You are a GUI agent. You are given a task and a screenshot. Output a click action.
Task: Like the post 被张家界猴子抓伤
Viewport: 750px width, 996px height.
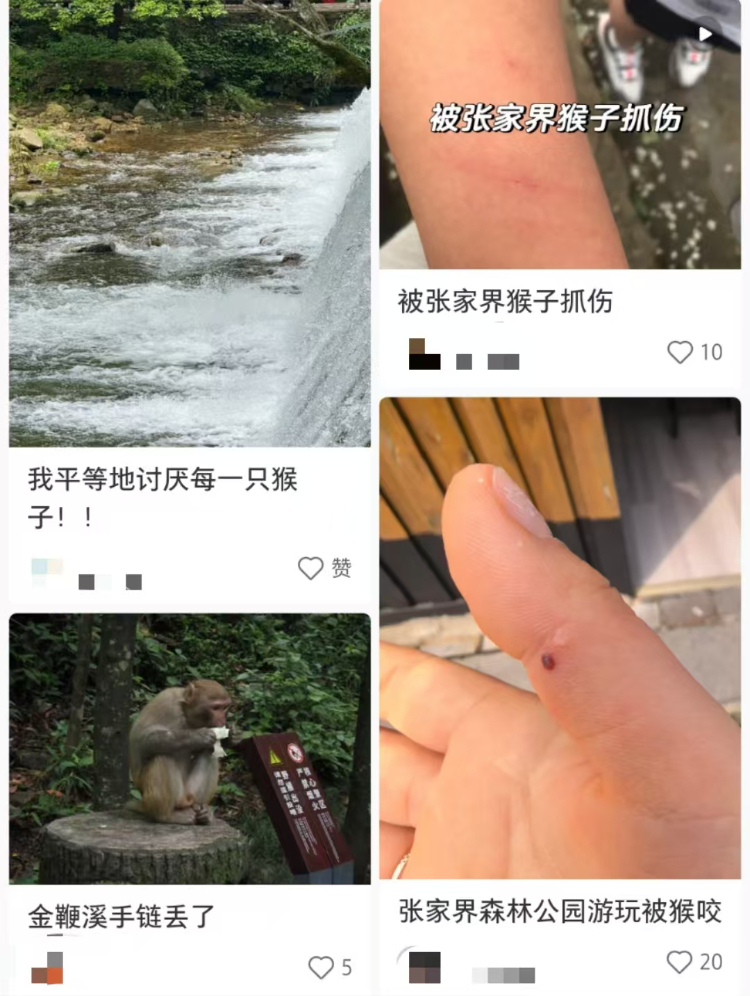click(x=680, y=352)
